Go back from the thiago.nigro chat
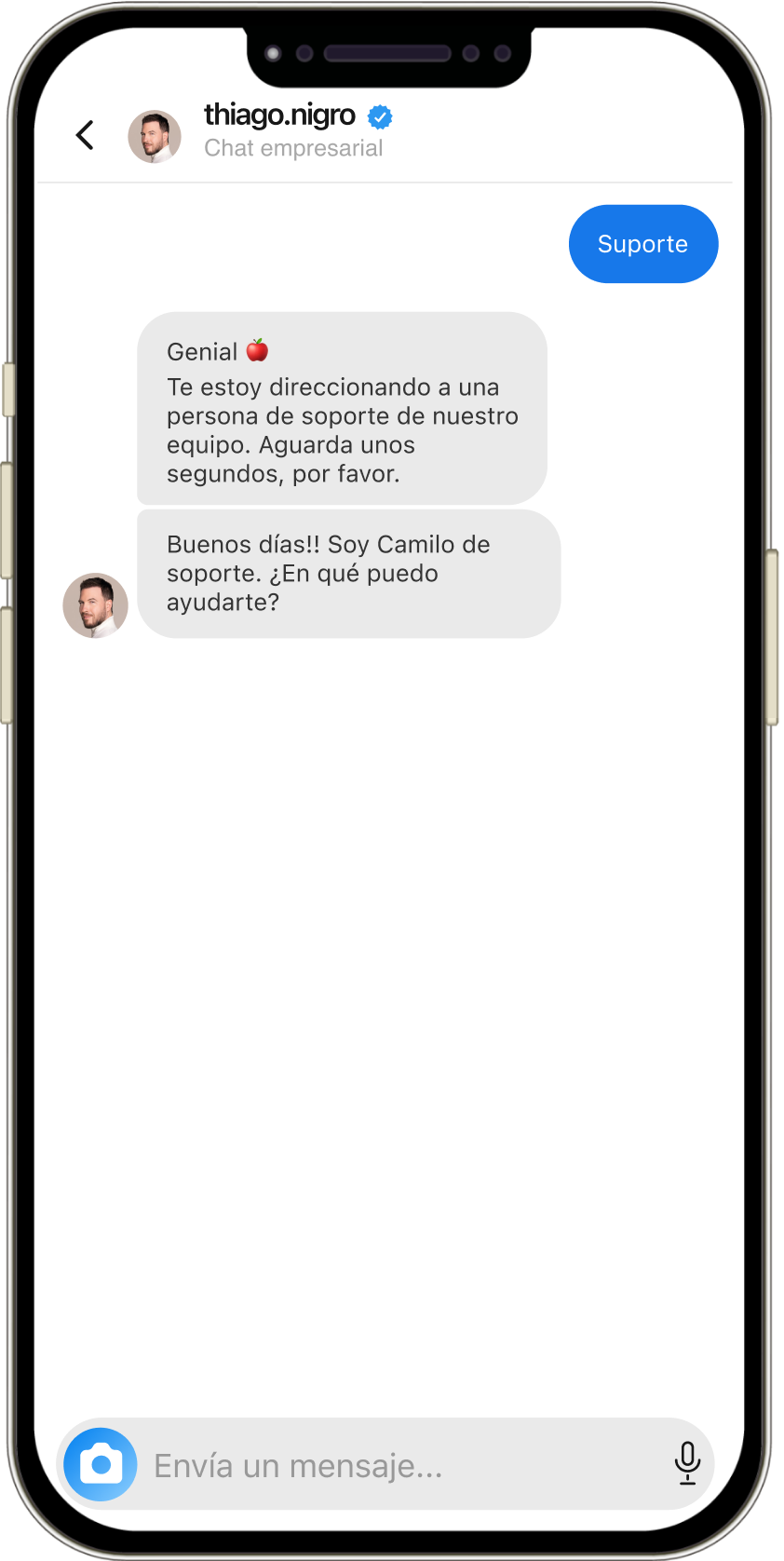The height and width of the screenshot is (1561, 784). click(x=85, y=135)
